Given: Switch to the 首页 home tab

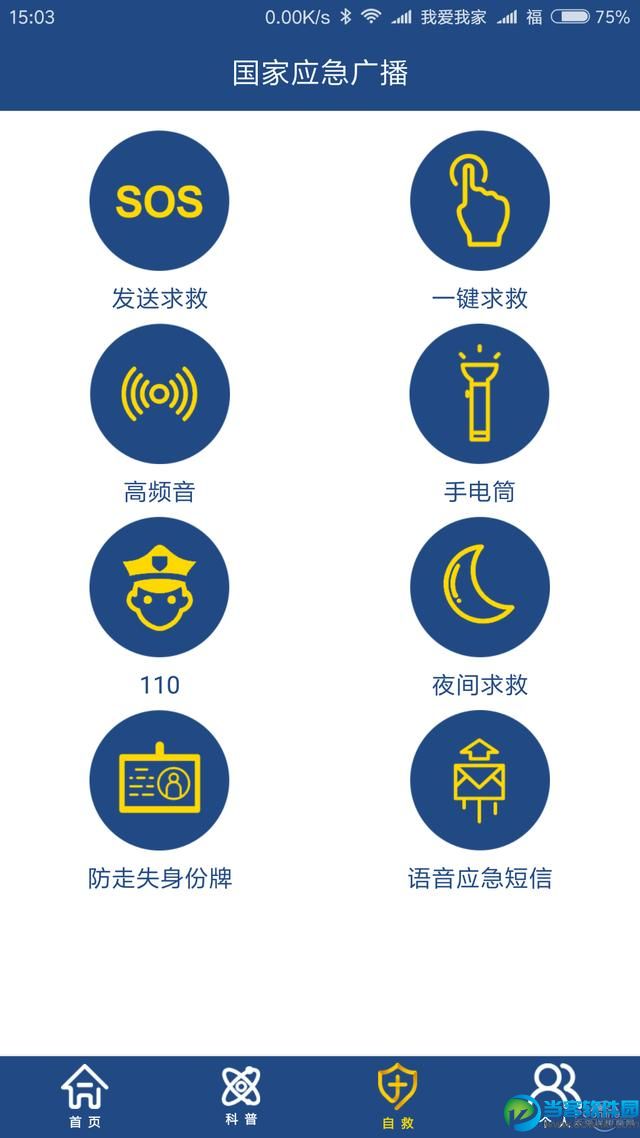Looking at the screenshot, I should point(84,1096).
